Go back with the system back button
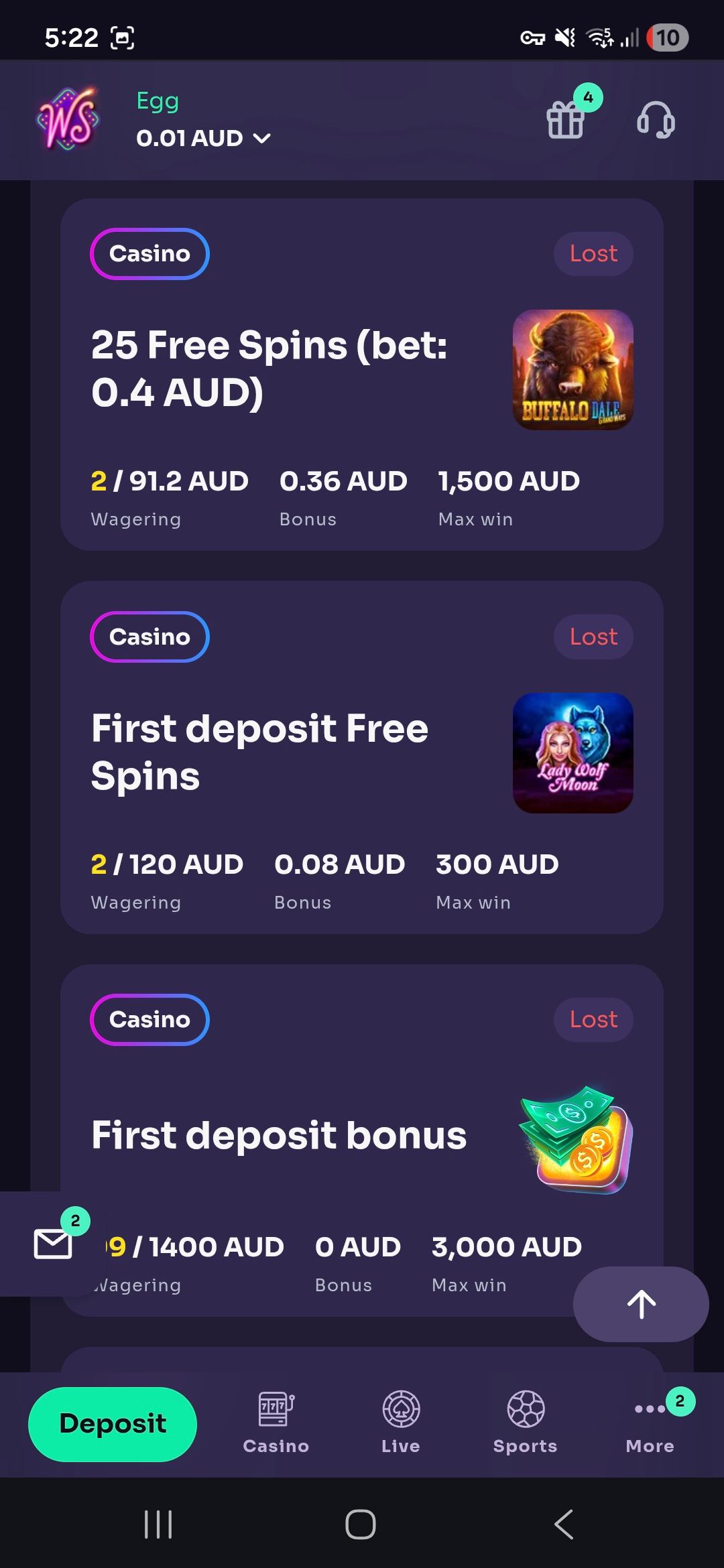 click(x=564, y=1524)
